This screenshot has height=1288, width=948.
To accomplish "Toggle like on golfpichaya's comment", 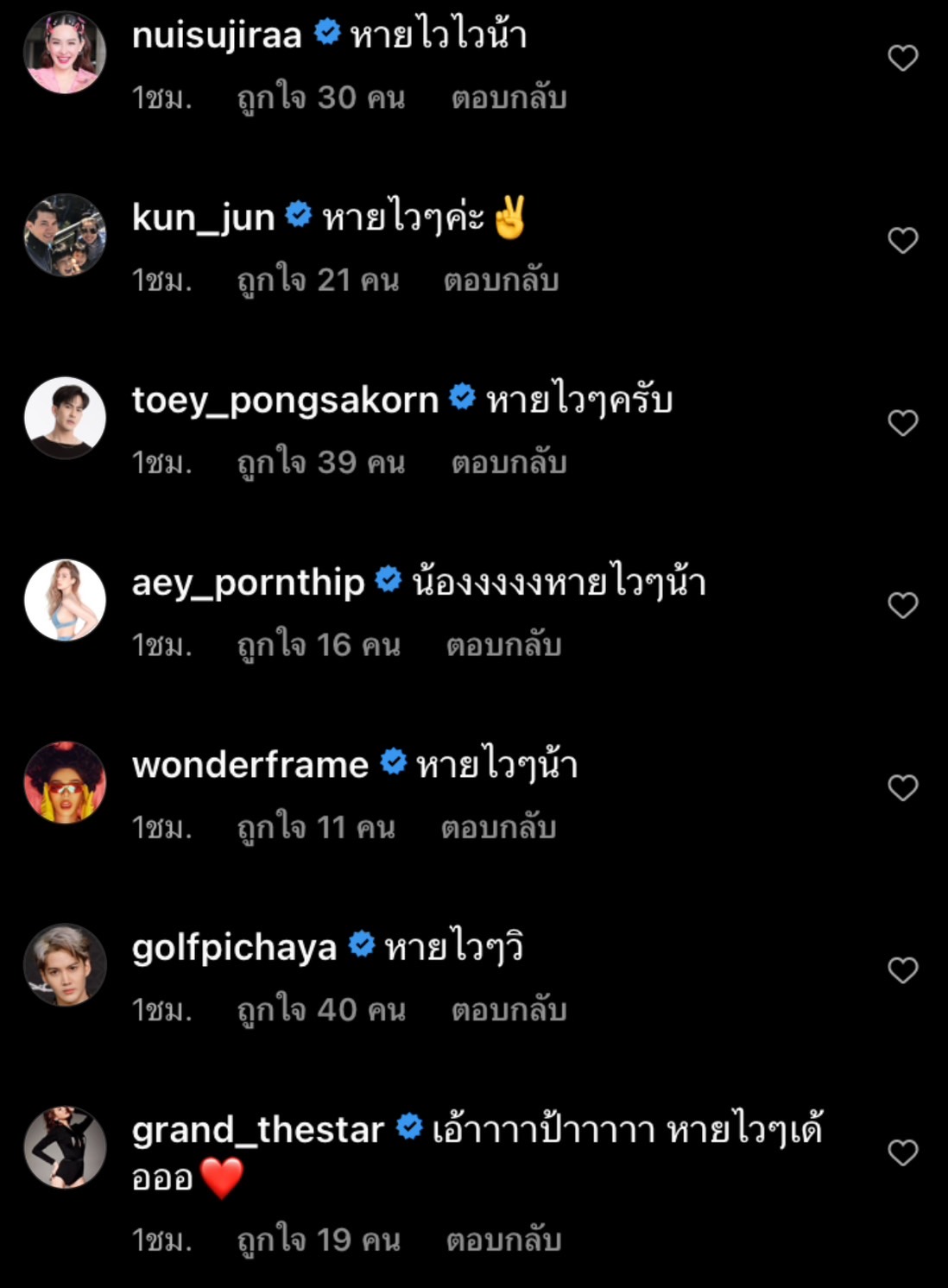I will (x=904, y=969).
